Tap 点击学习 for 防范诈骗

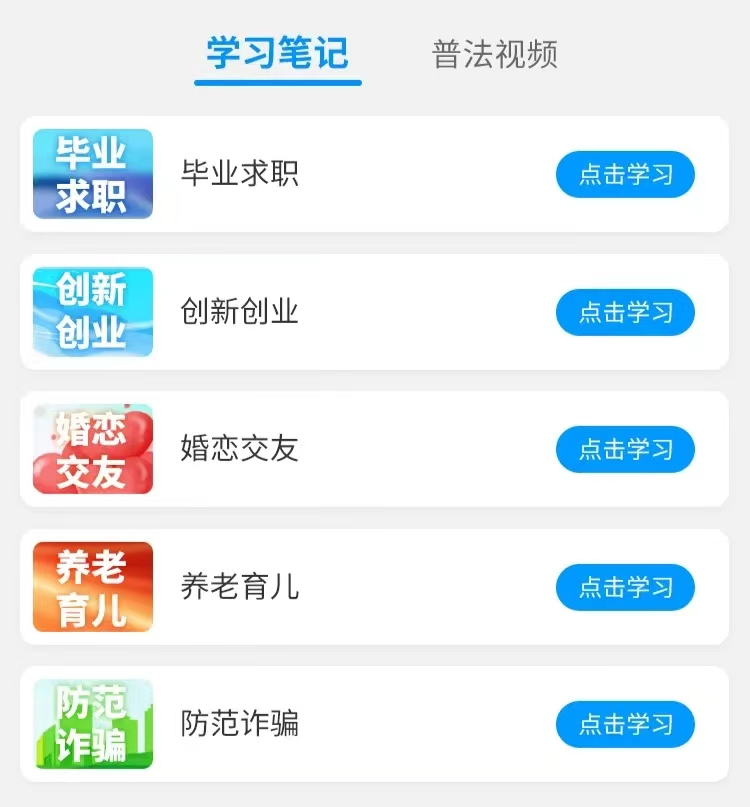(625, 724)
